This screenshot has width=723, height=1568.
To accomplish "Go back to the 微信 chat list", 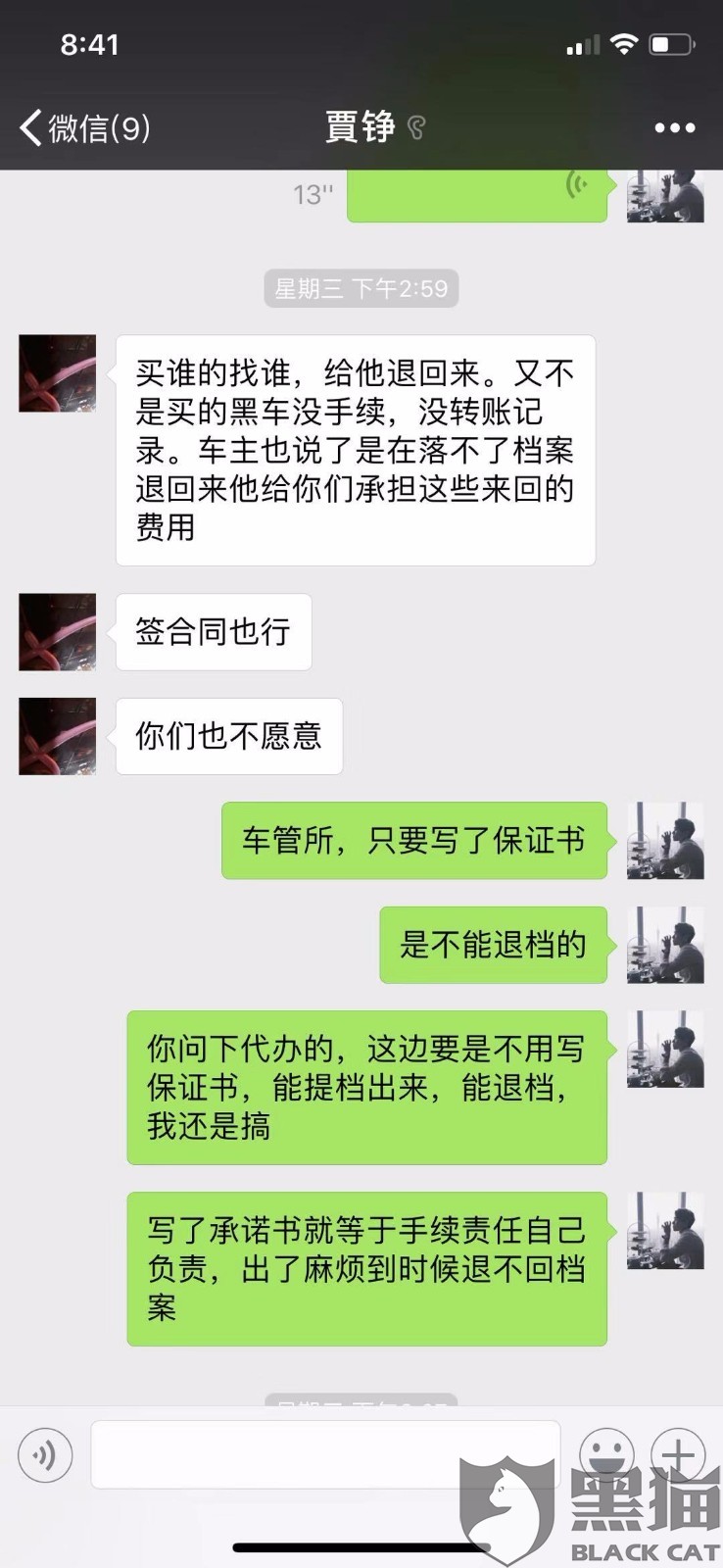I will click(83, 127).
